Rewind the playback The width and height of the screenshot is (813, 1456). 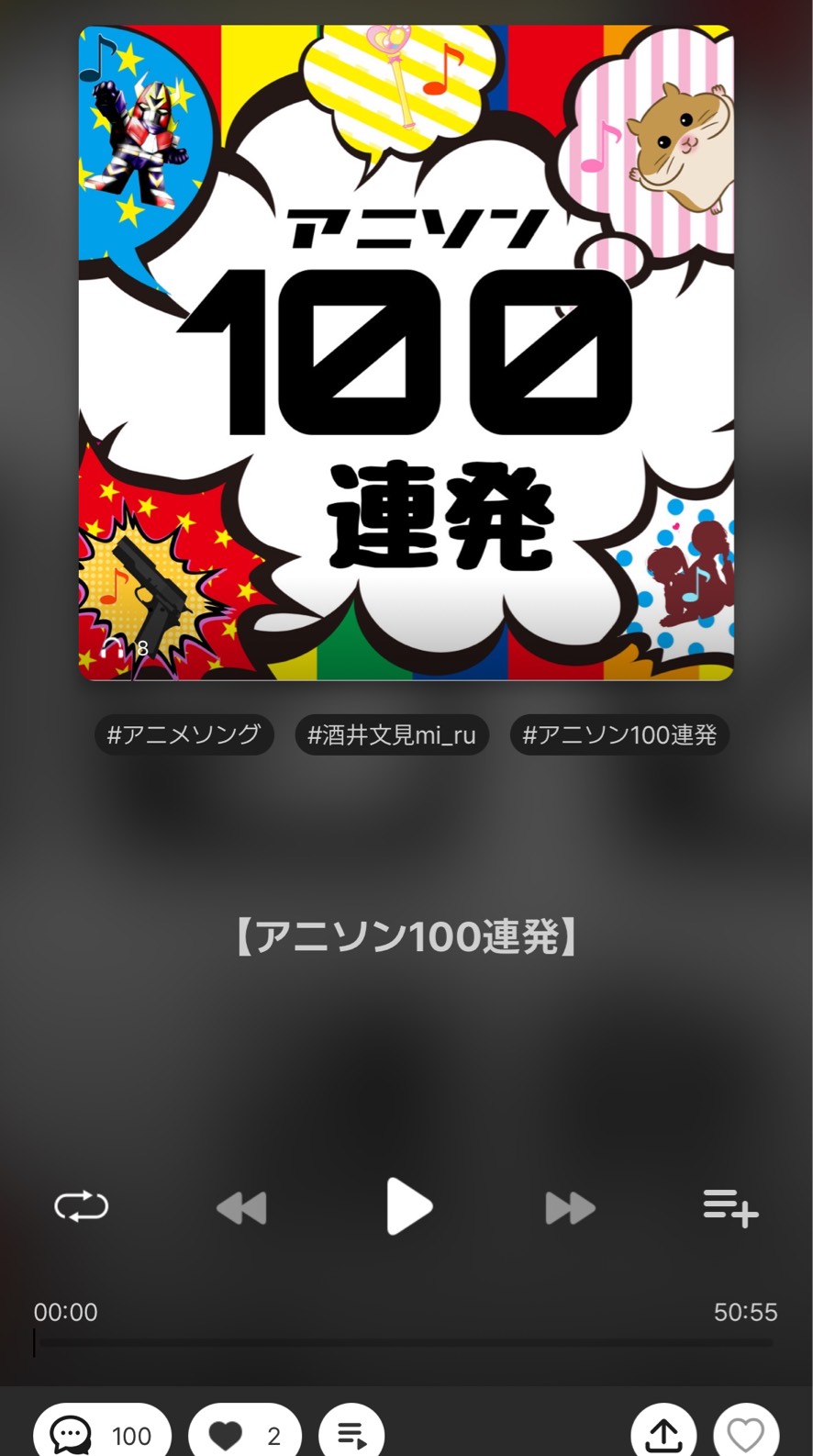(x=241, y=1208)
